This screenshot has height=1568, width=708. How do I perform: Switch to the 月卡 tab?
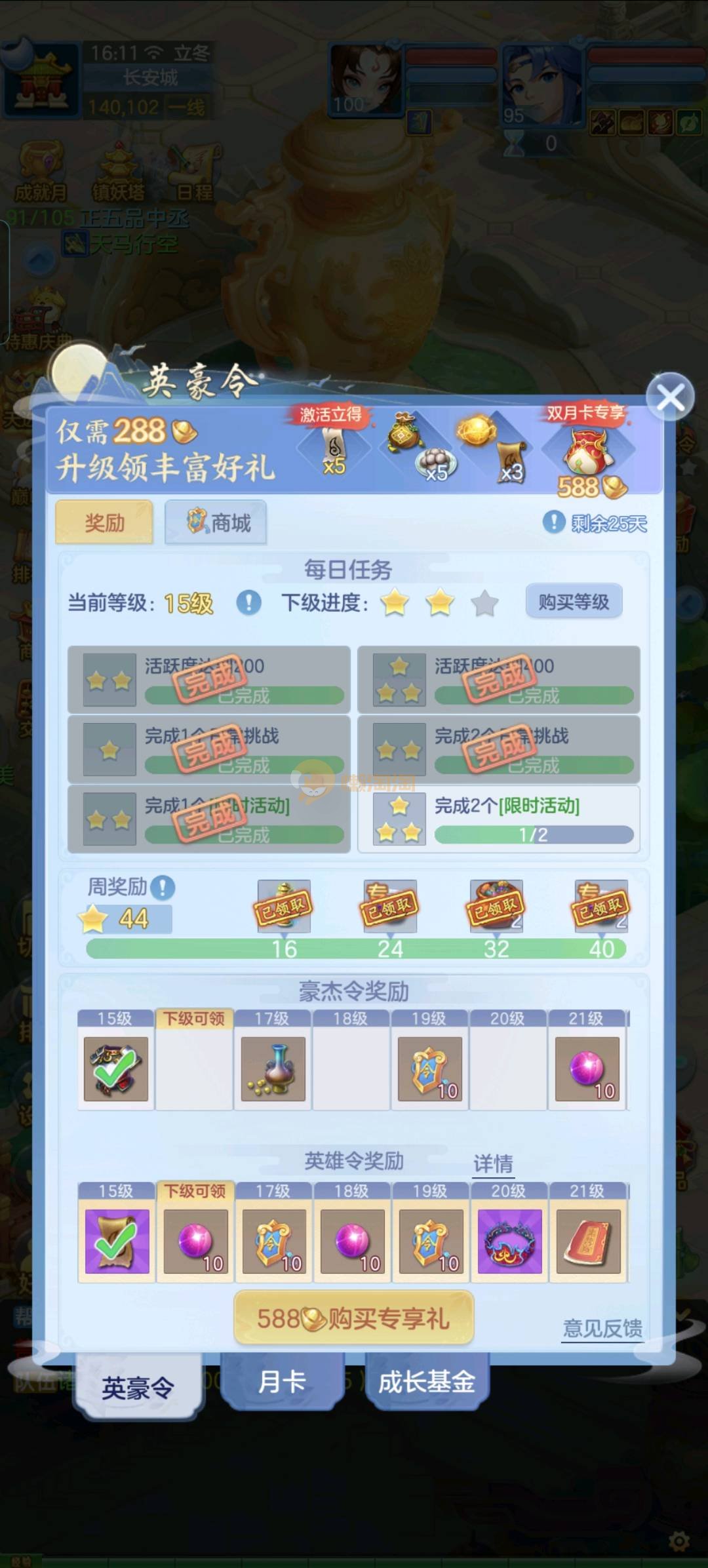tap(282, 1381)
